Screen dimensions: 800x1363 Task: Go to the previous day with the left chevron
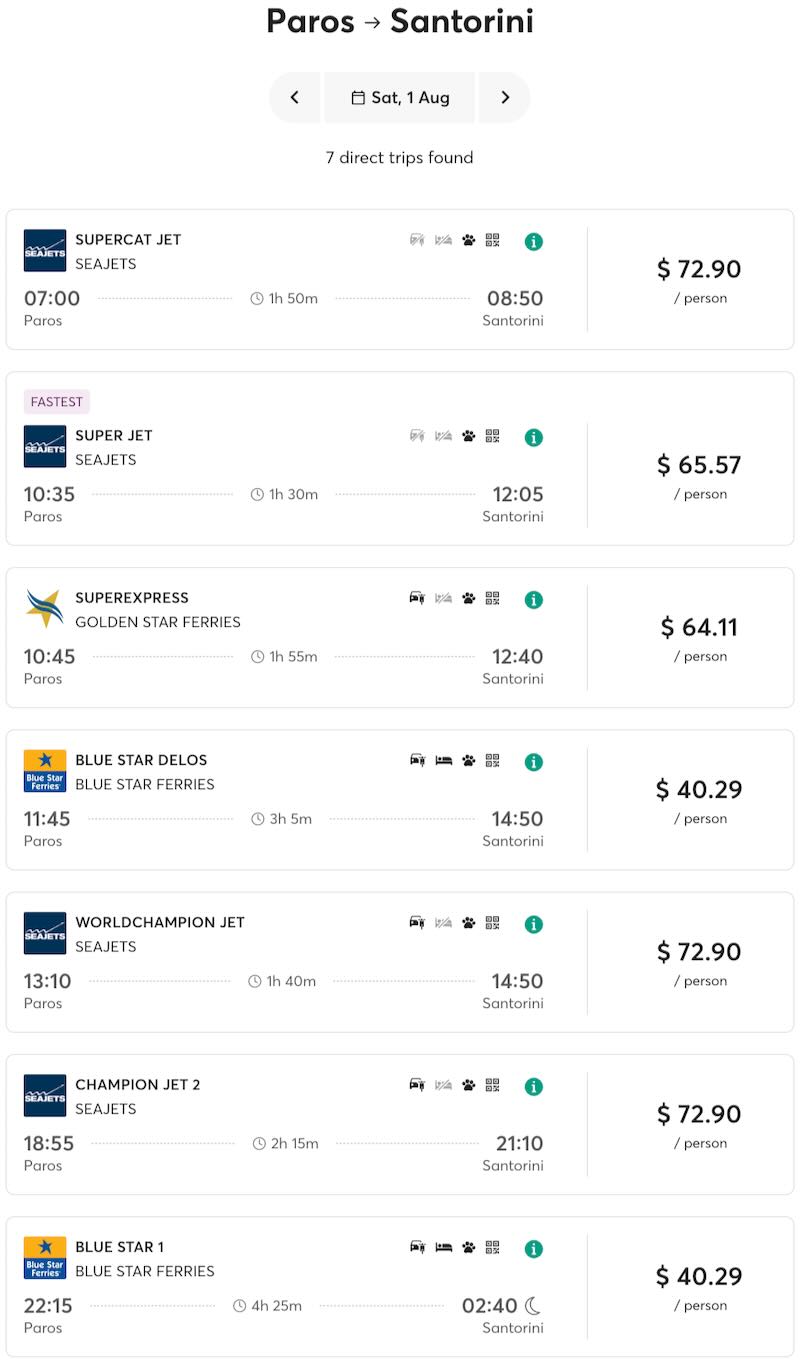(x=294, y=97)
